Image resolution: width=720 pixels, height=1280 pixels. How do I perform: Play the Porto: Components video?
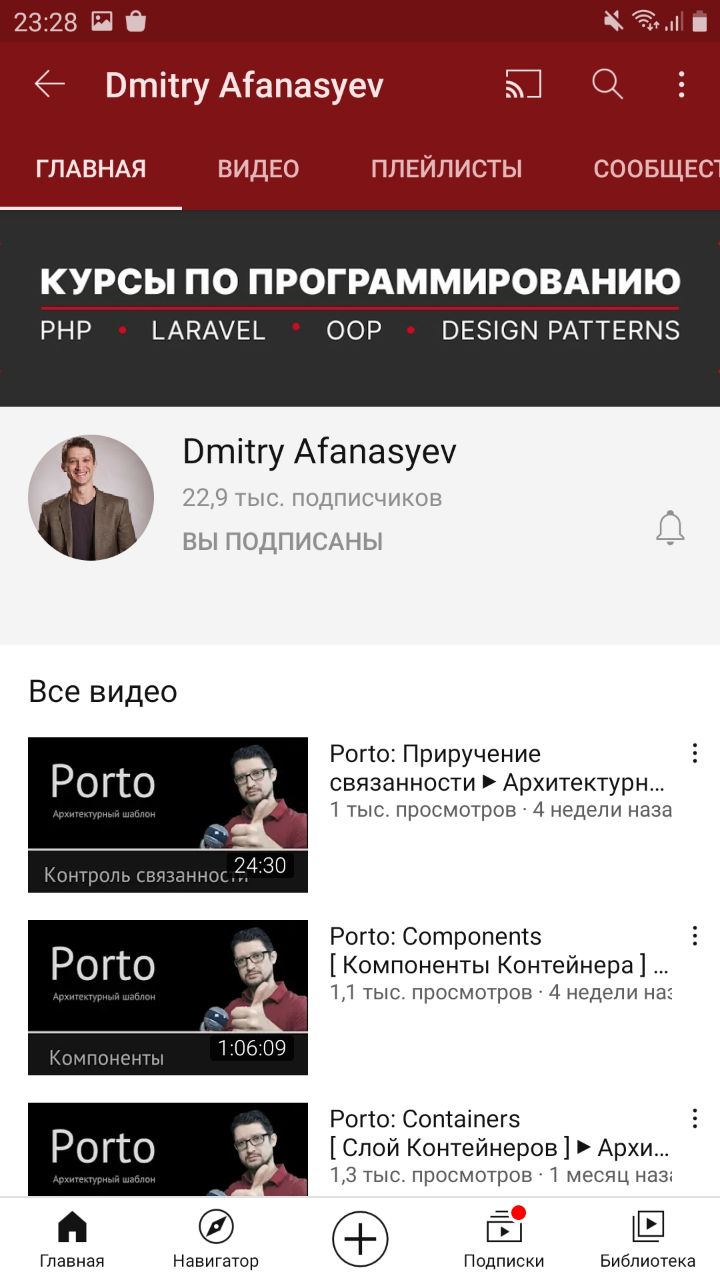[168, 997]
